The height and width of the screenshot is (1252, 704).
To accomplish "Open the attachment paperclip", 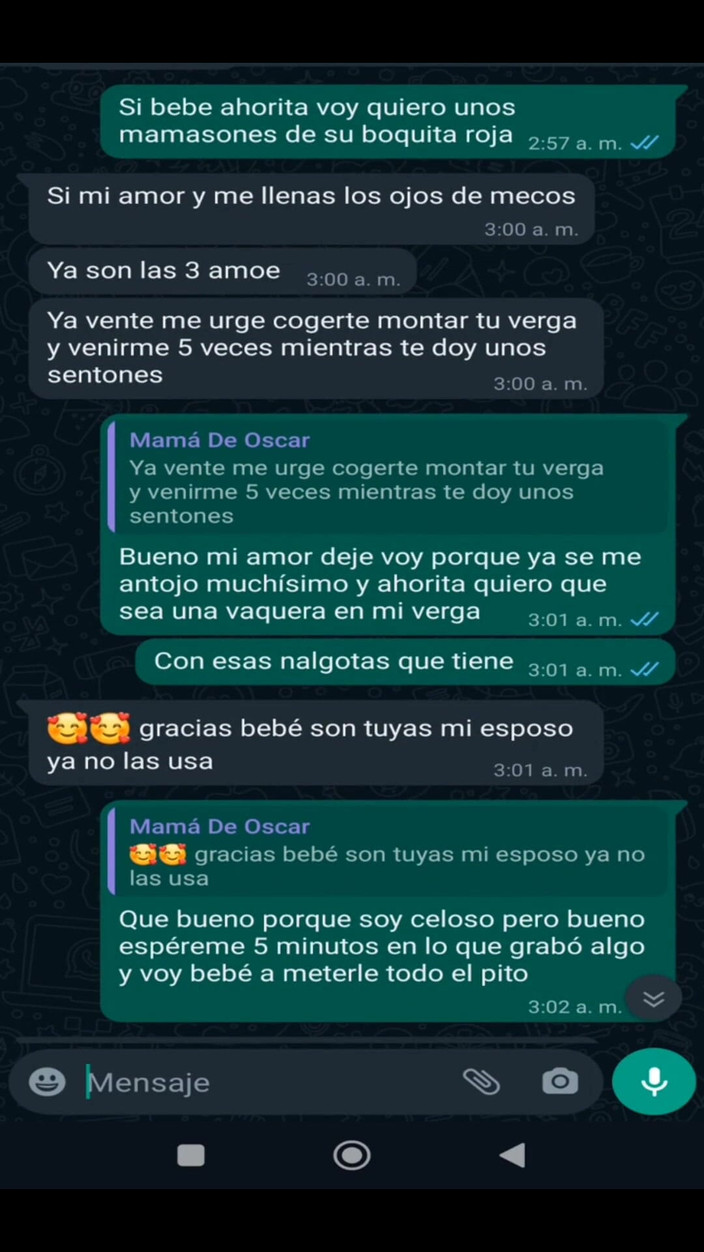I will coord(481,1081).
